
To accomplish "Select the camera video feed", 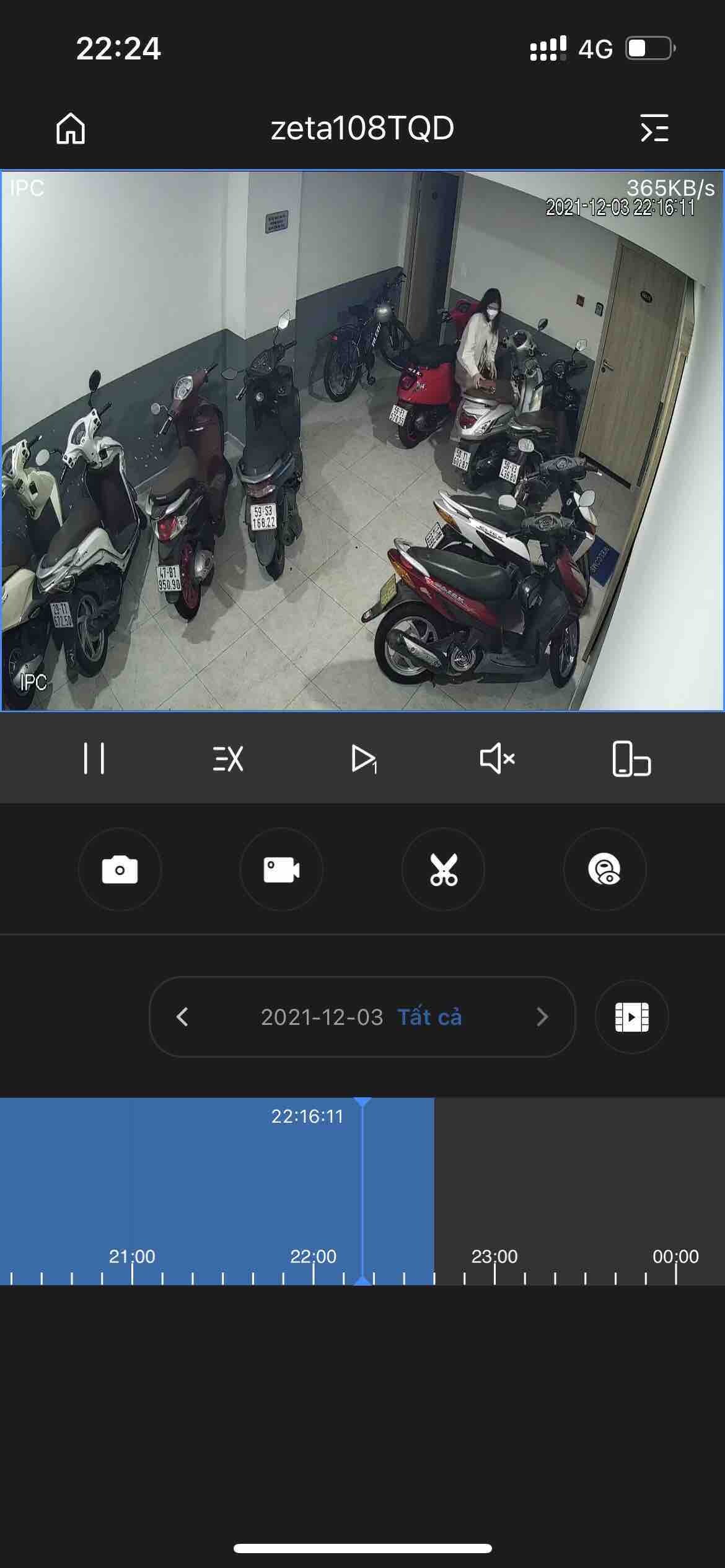I will click(362, 440).
